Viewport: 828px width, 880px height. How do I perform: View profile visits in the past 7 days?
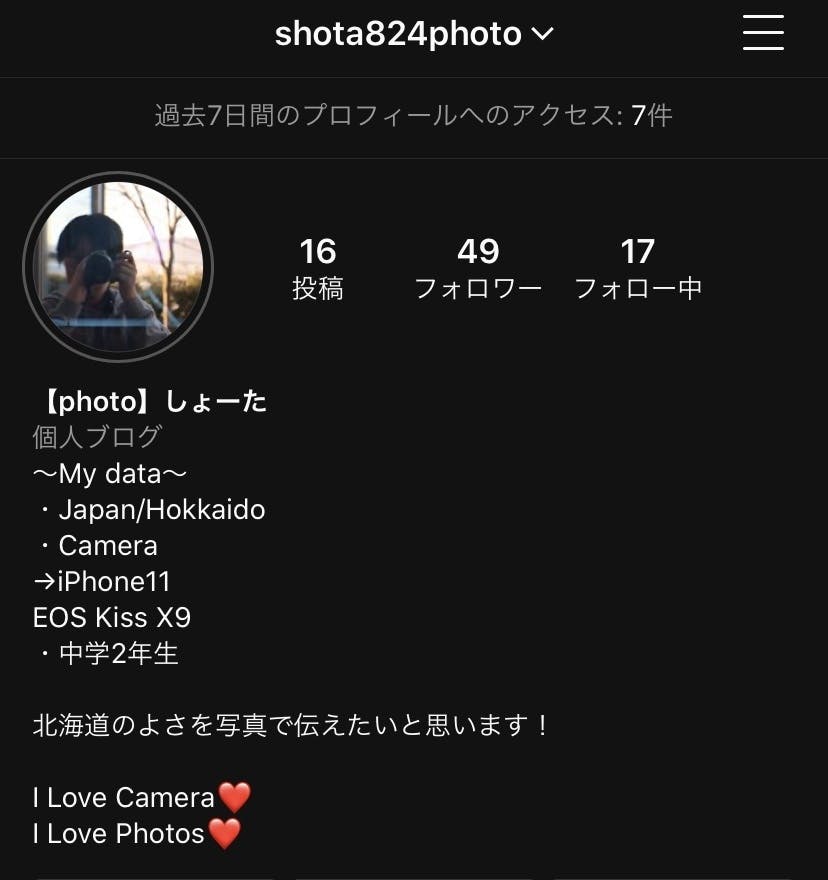pos(414,116)
